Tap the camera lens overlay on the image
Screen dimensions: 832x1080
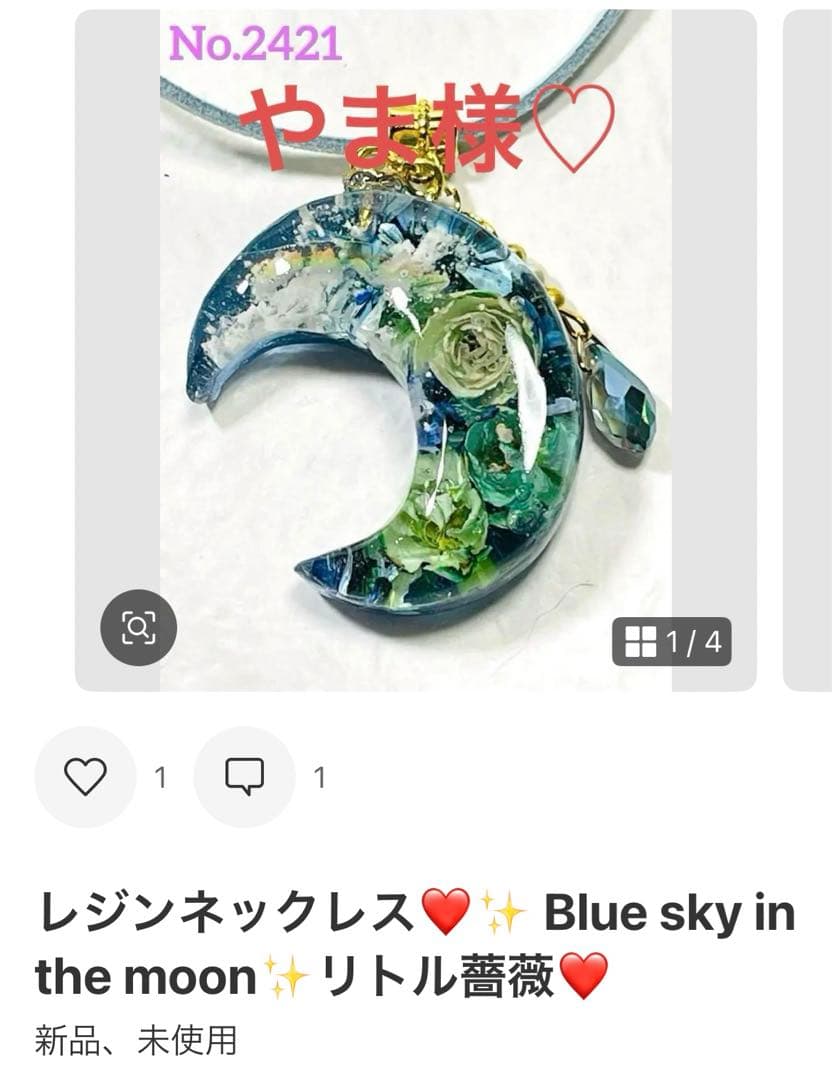point(138,625)
